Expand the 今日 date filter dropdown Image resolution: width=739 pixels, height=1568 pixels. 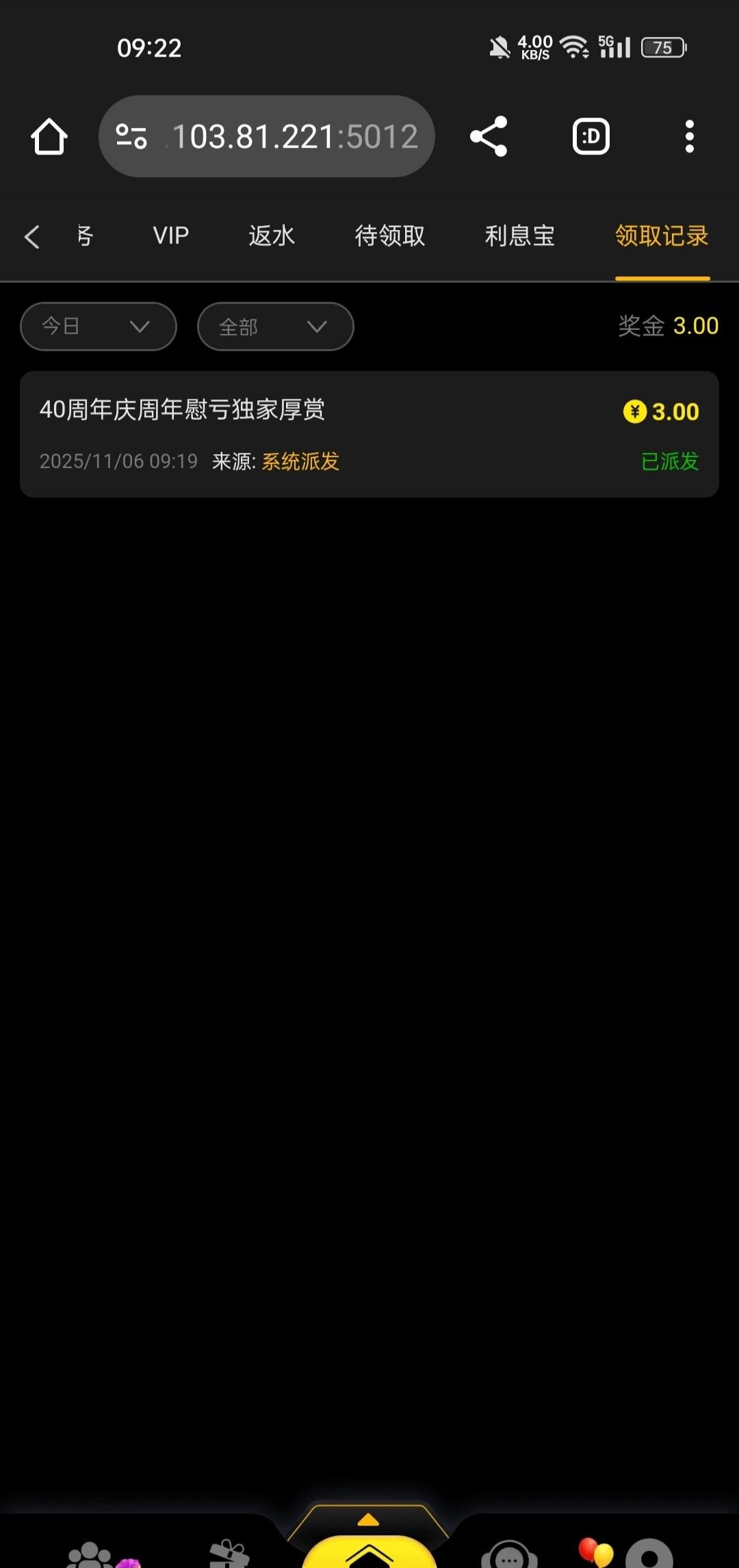99,326
